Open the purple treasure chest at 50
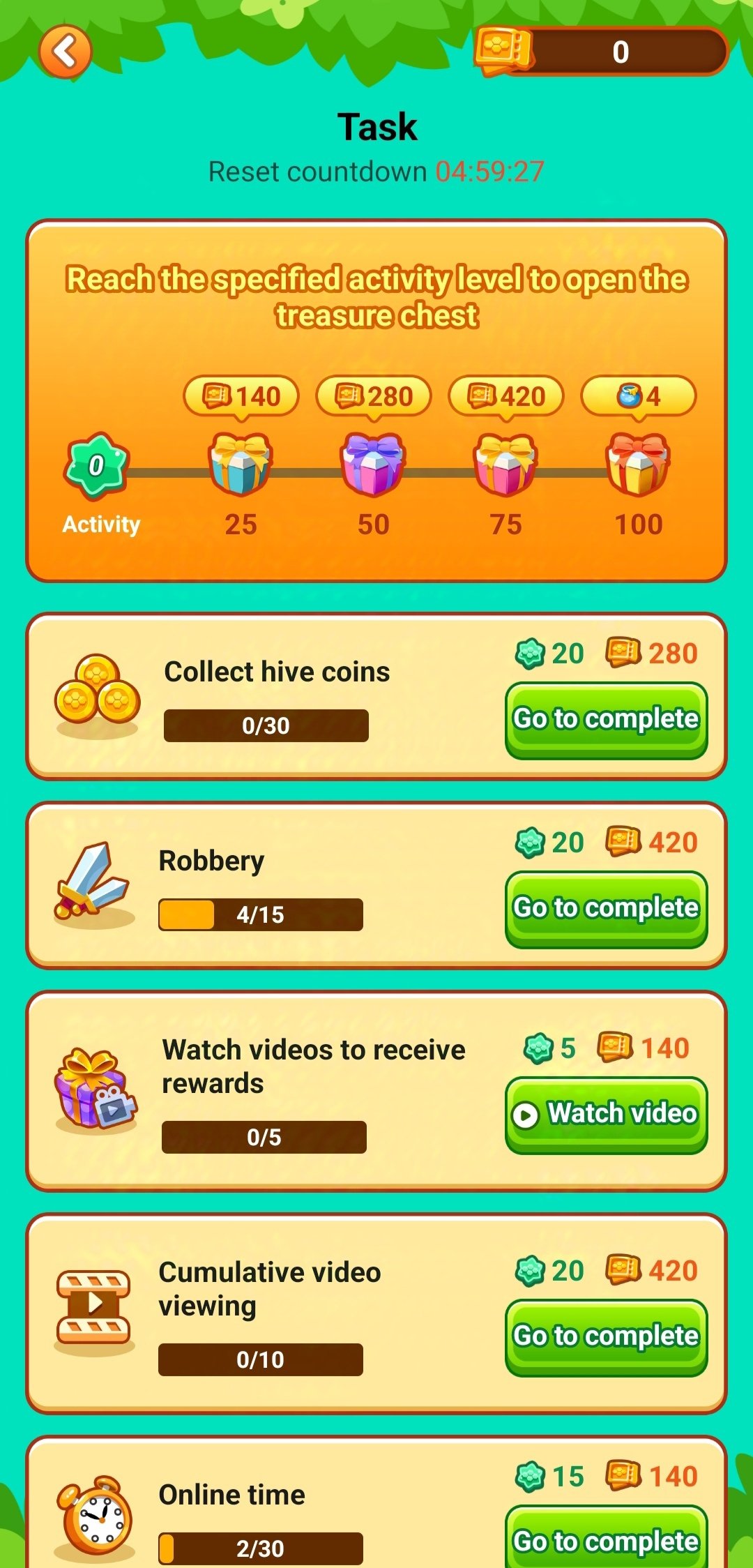Screen dimensions: 753x1568 tap(373, 464)
